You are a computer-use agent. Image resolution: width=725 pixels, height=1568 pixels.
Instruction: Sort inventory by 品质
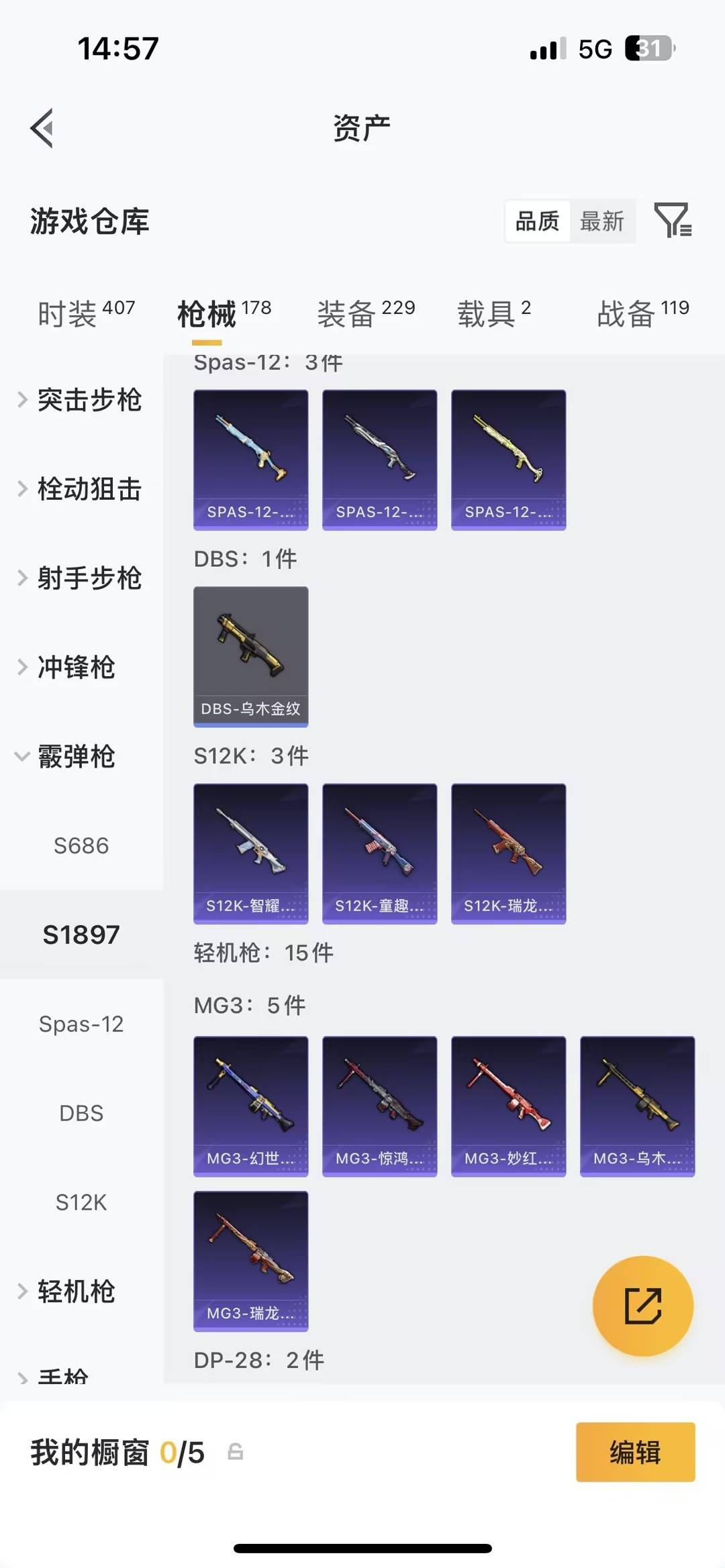(x=535, y=220)
